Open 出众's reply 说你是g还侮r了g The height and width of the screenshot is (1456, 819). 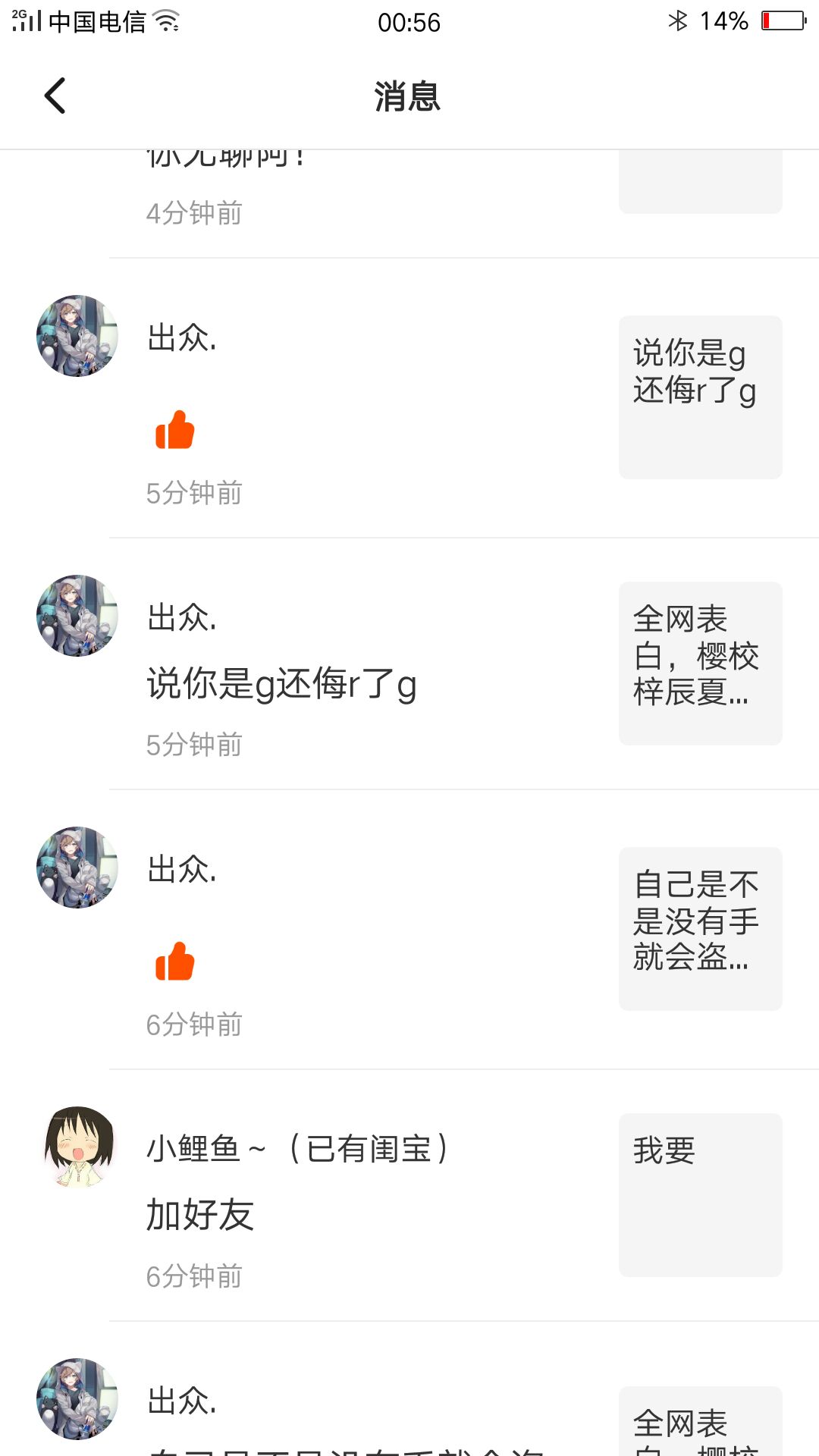[x=281, y=684]
